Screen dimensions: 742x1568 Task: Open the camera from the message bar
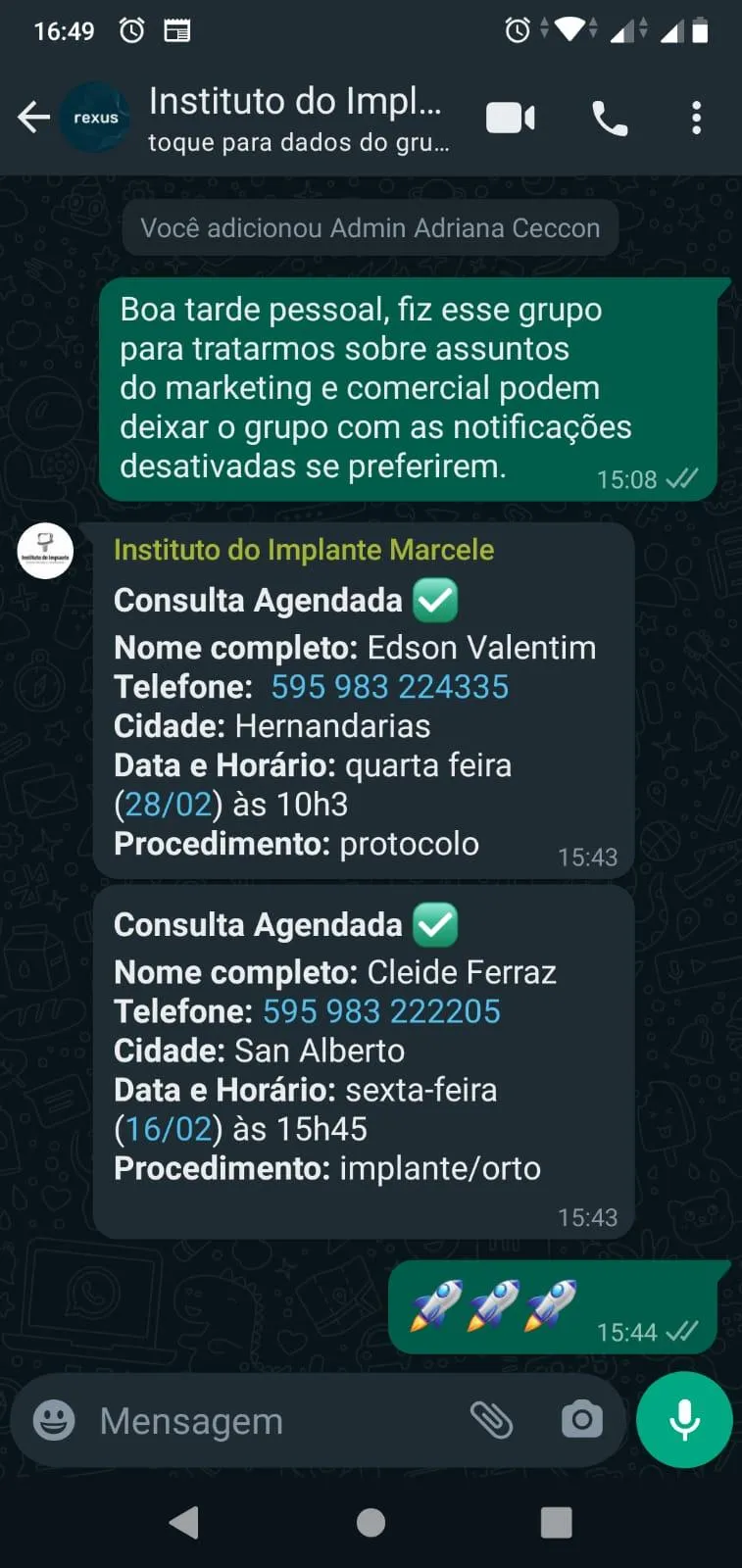click(x=581, y=1420)
